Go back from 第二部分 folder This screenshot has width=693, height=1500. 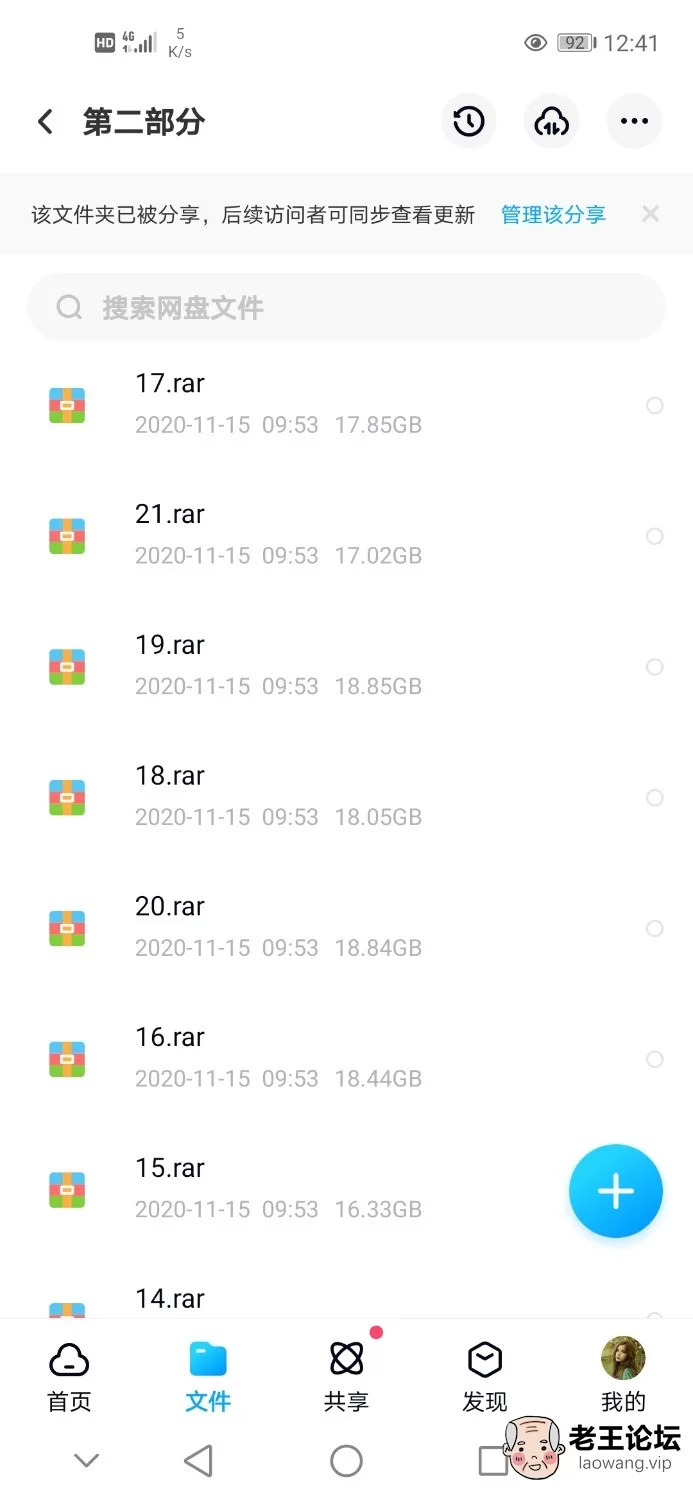tap(45, 122)
